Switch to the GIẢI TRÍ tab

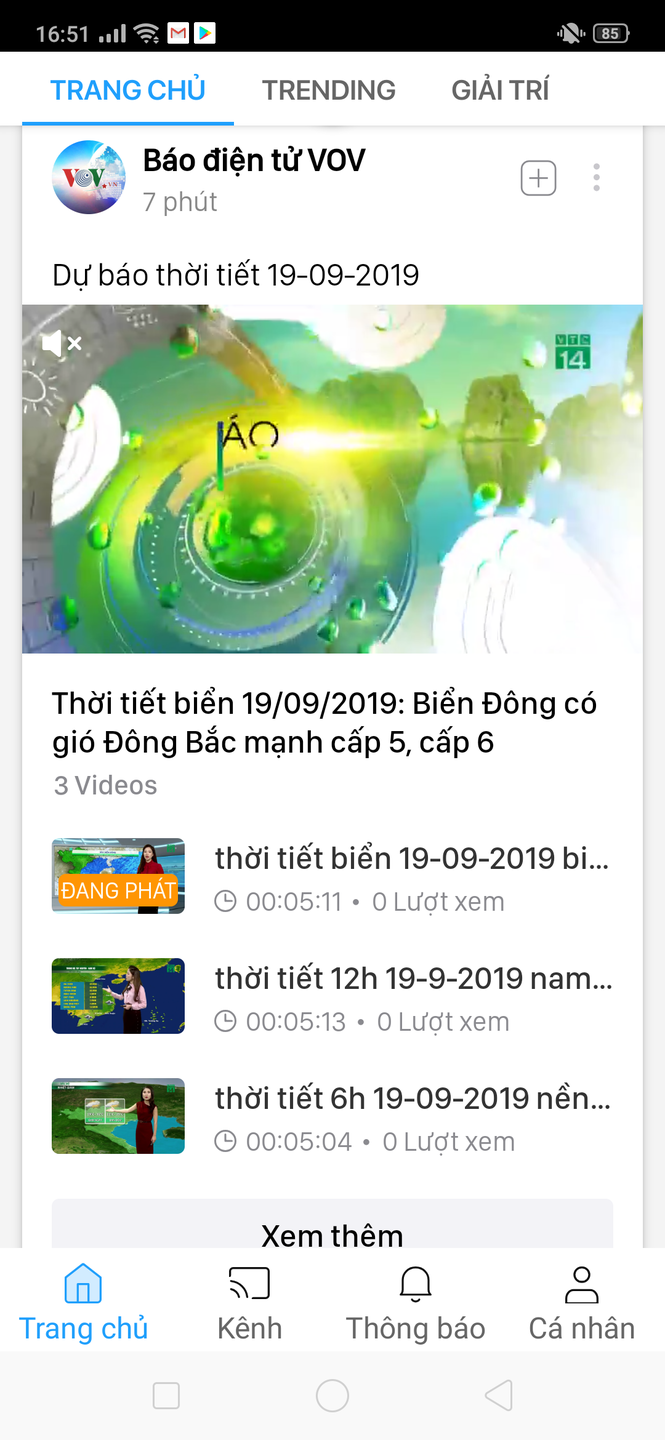(500, 90)
